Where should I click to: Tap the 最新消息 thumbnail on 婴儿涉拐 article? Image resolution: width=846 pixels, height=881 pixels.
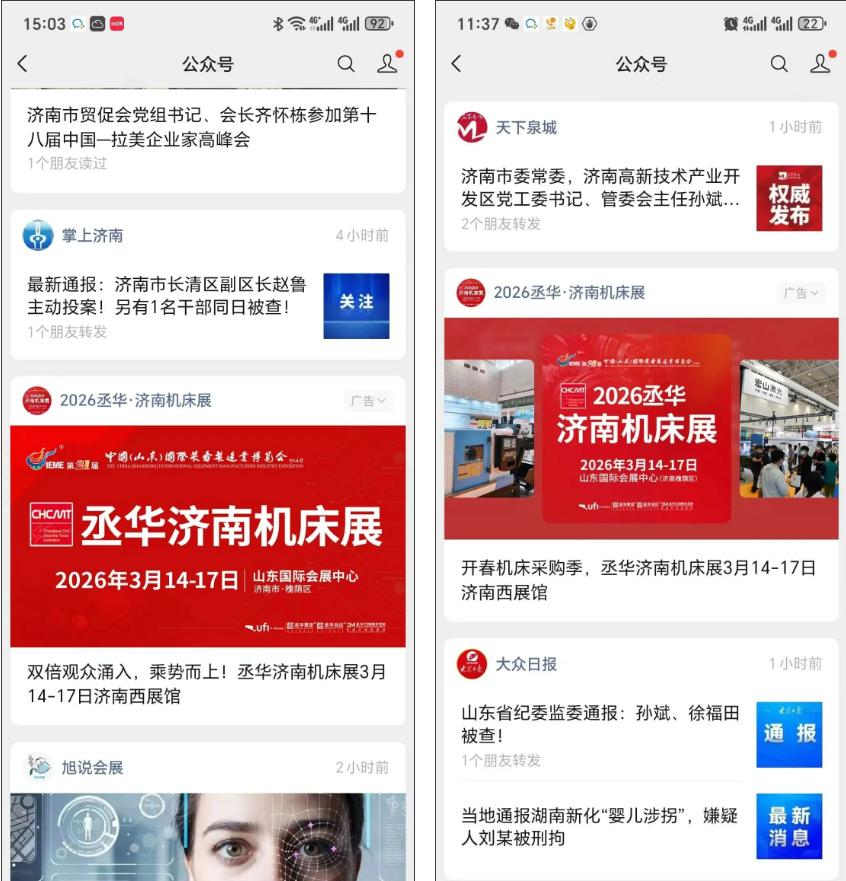(789, 825)
